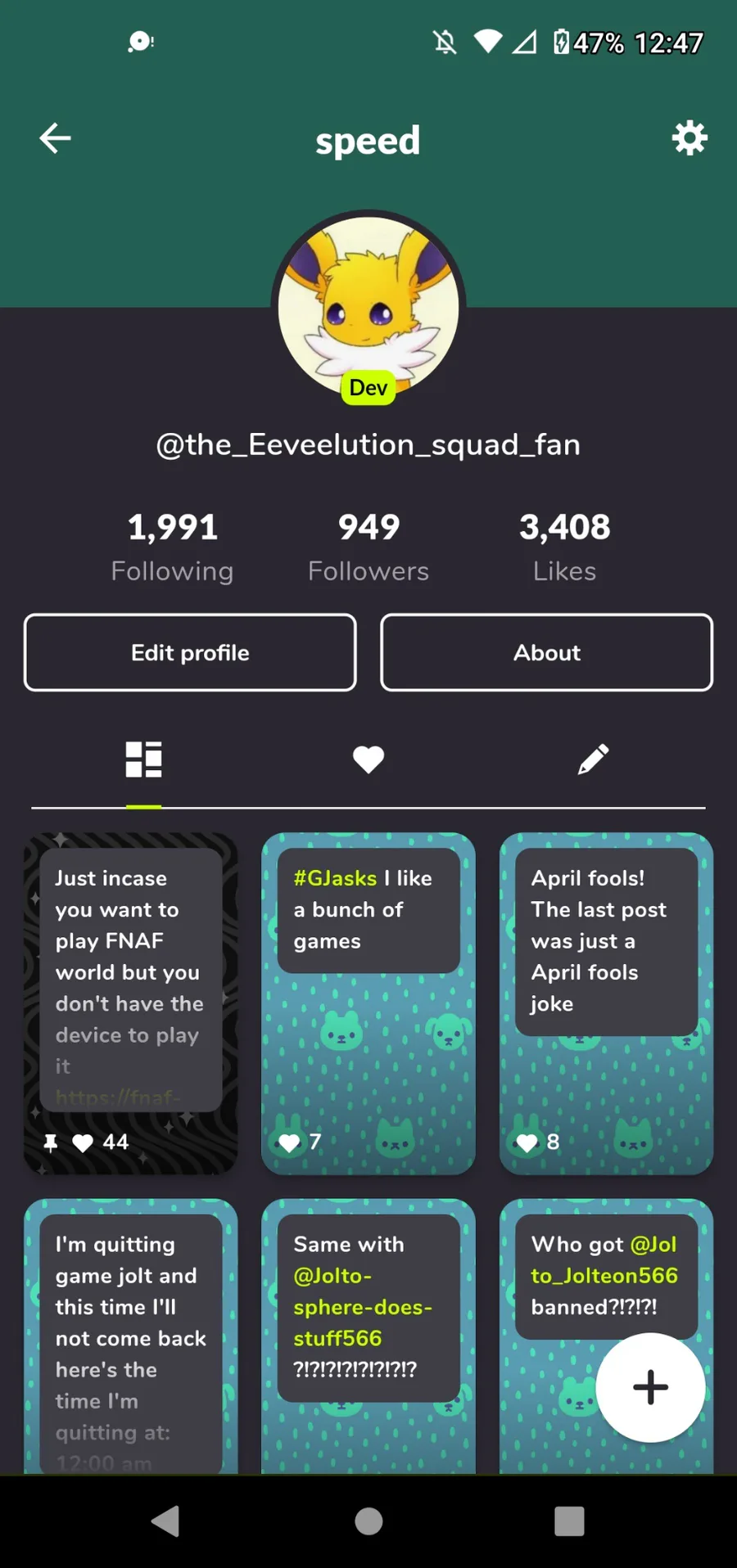Screen dimensions: 737x1568
Task: Open the About section
Action: 546,652
